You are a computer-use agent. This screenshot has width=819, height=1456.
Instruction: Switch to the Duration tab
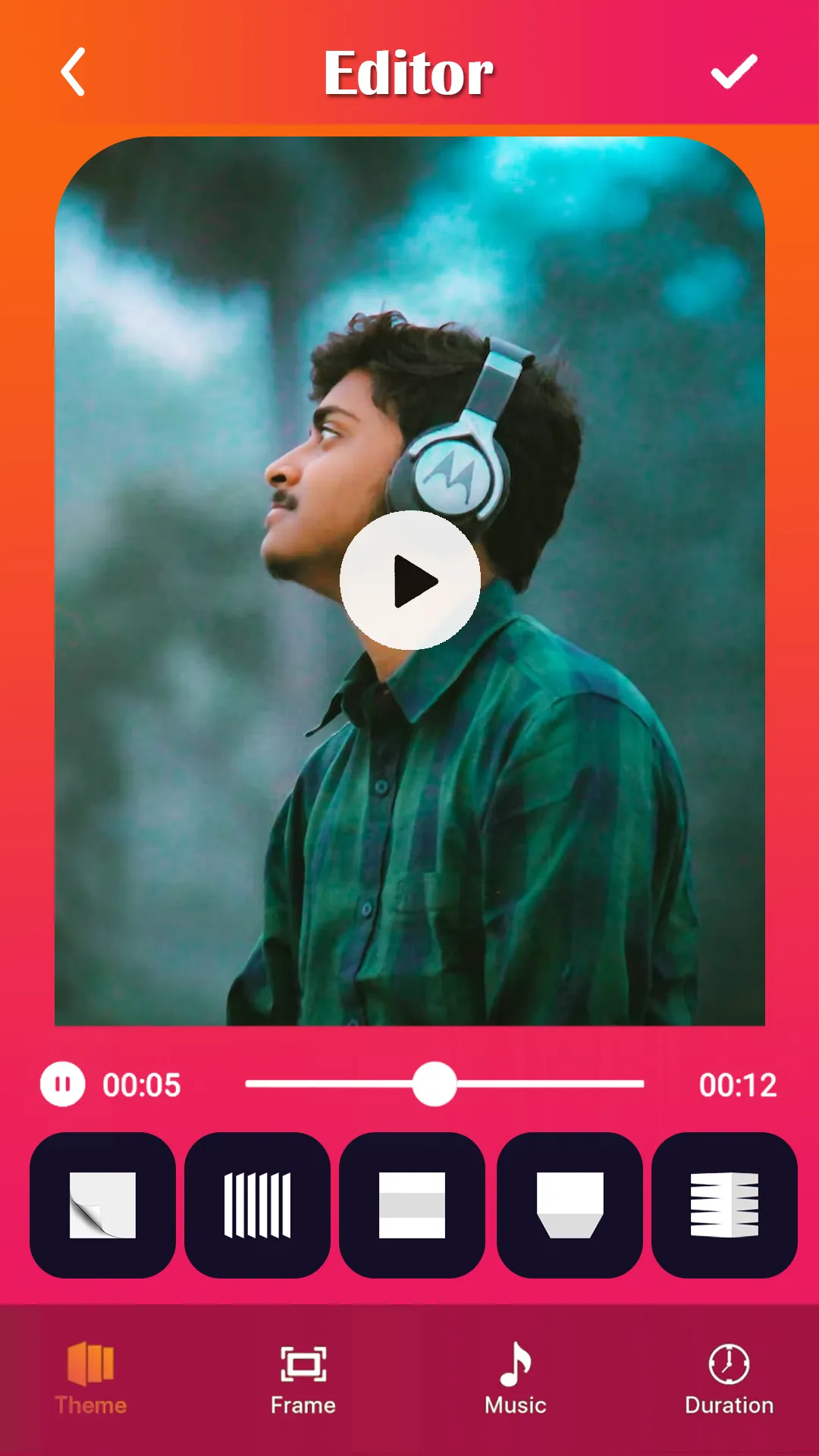[x=729, y=1378]
